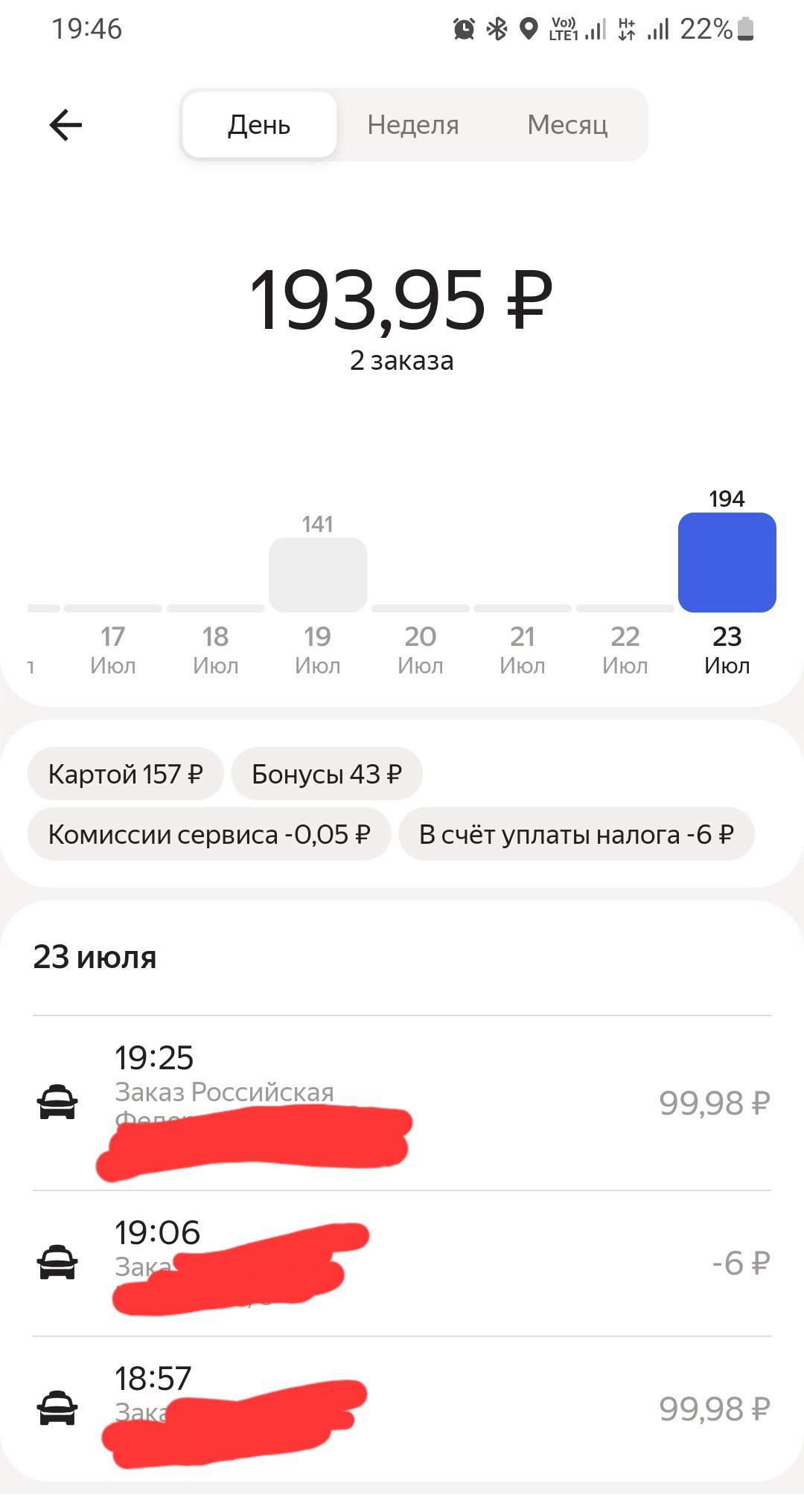804x1512 pixels.
Task: Pick 20 Июл on the chart
Action: tap(421, 649)
